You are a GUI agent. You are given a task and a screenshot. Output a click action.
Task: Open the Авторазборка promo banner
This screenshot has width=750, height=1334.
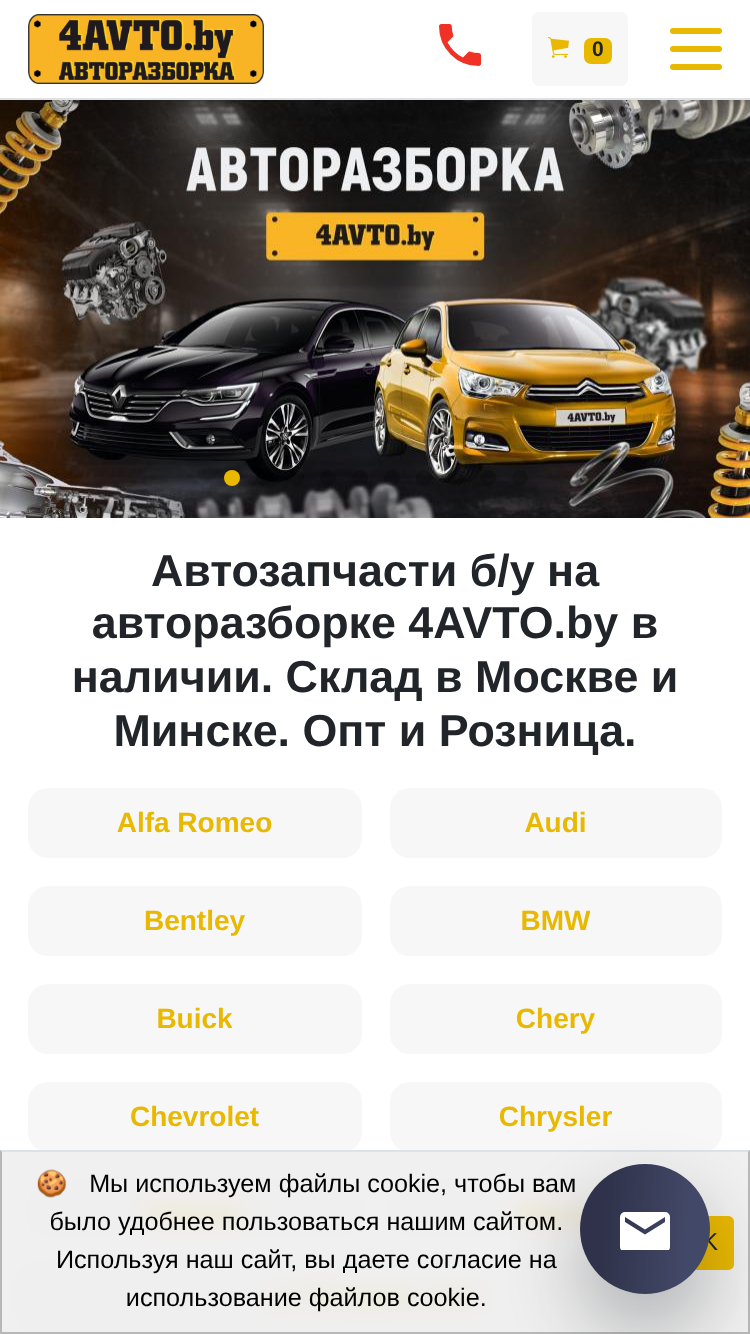375,309
